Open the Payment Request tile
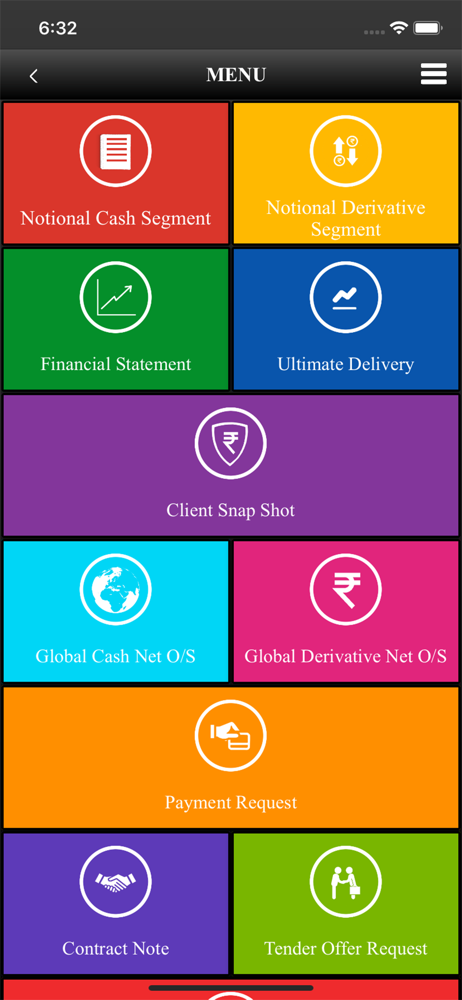The image size is (462, 1000). [231, 757]
